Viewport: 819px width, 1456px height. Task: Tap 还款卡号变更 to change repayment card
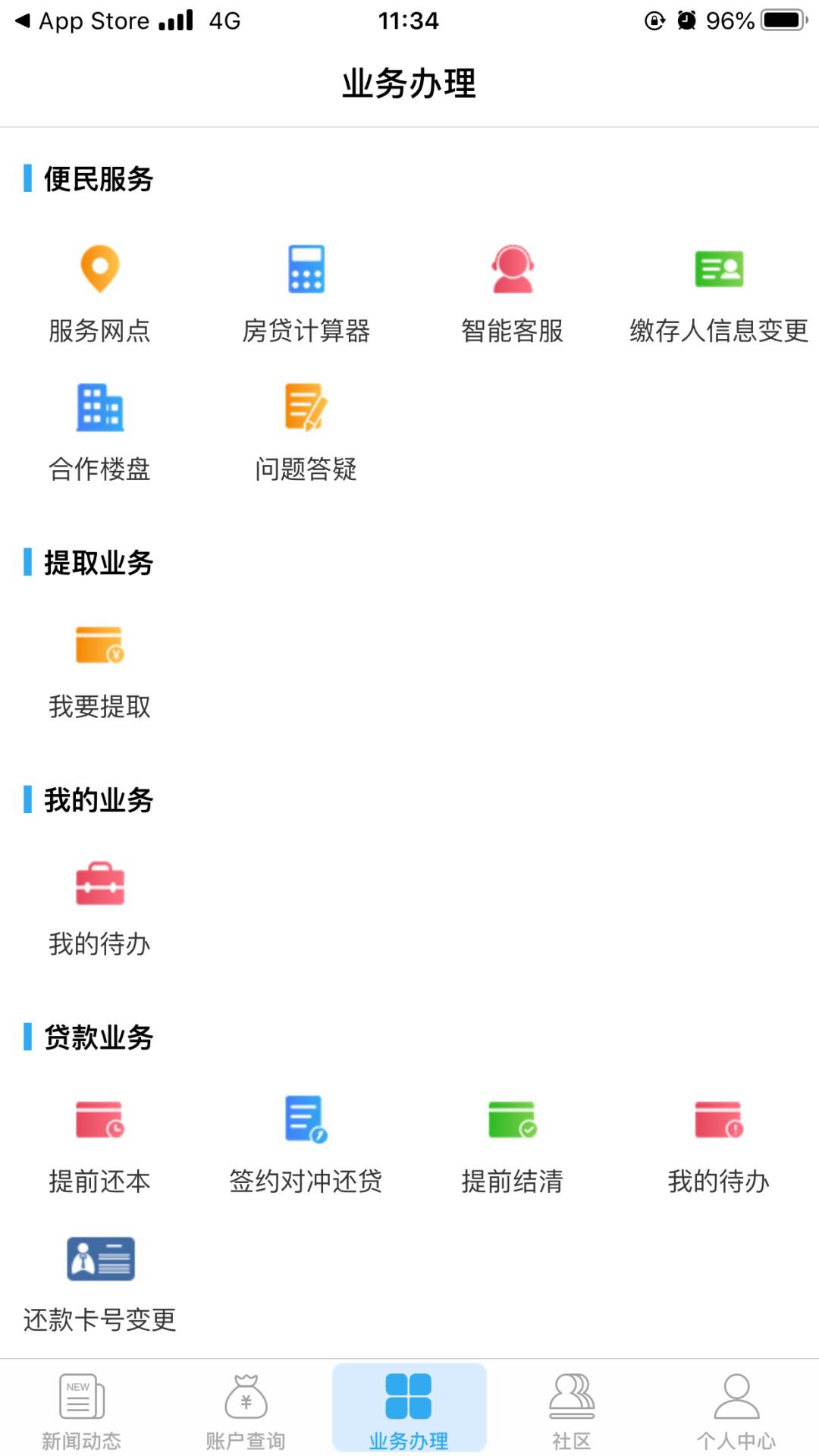click(x=99, y=1282)
